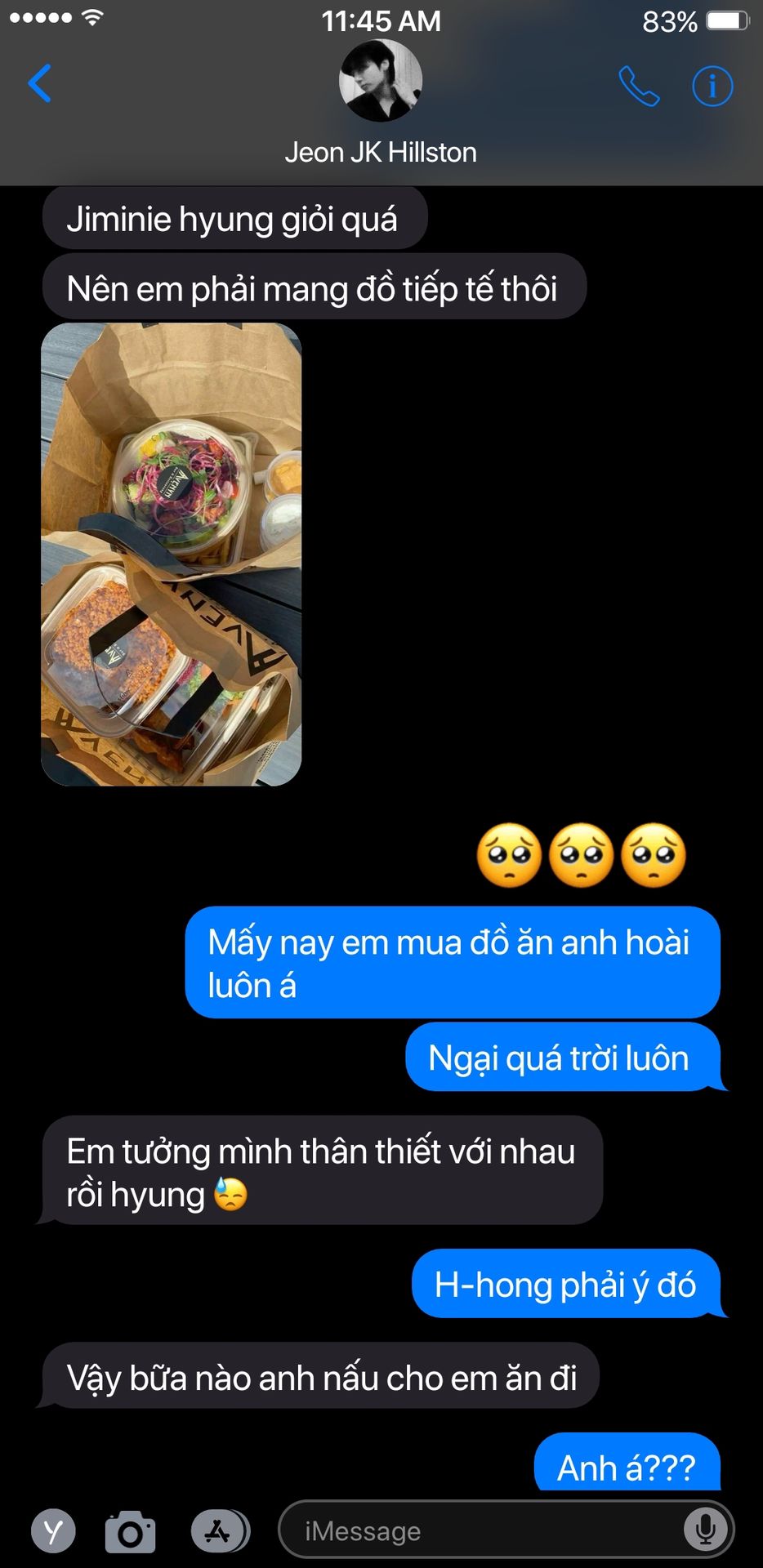Open the App Store apps drawer

[x=218, y=1531]
